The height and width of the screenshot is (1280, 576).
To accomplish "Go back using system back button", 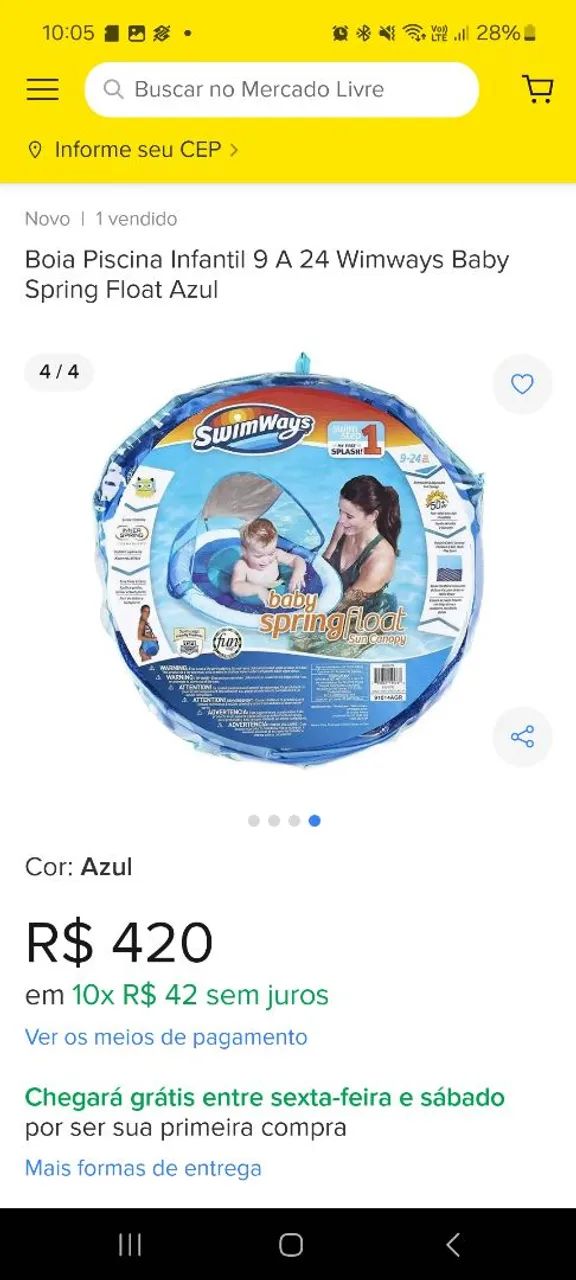I will (x=452, y=1244).
